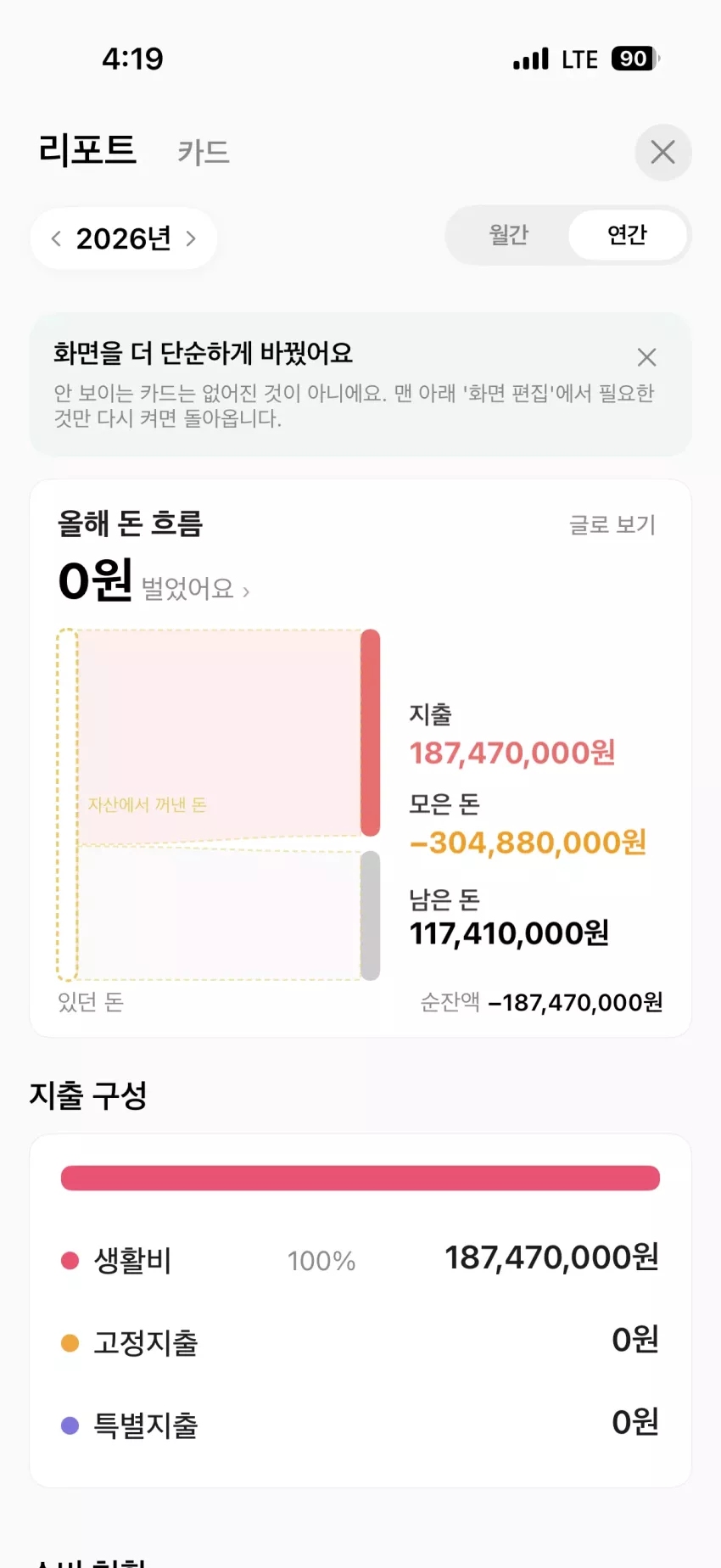Viewport: 721px width, 1568px height.
Task: Dismiss the 화면을 더 단순하게 바꿨어요 banner
Action: pyautogui.click(x=646, y=357)
